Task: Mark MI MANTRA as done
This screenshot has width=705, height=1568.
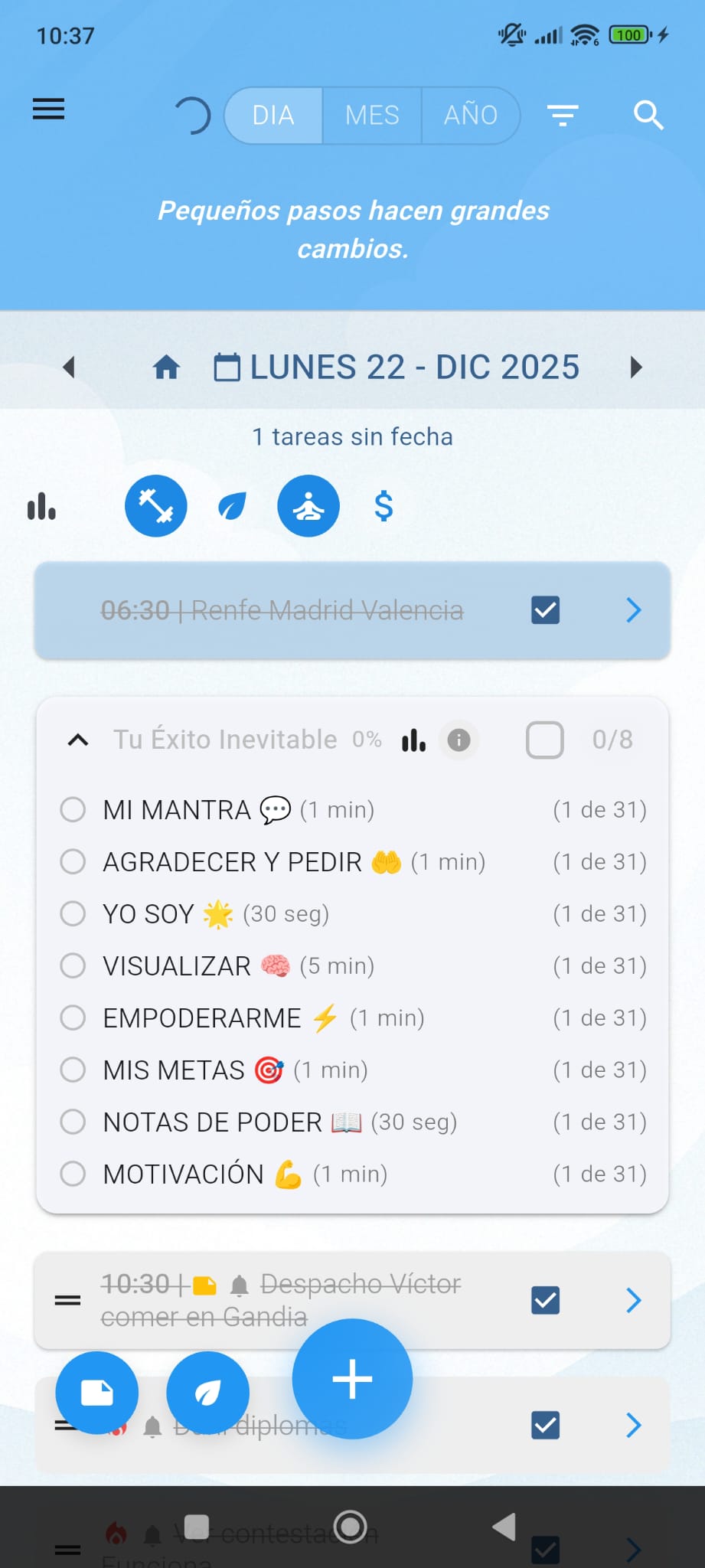Action: tap(73, 809)
